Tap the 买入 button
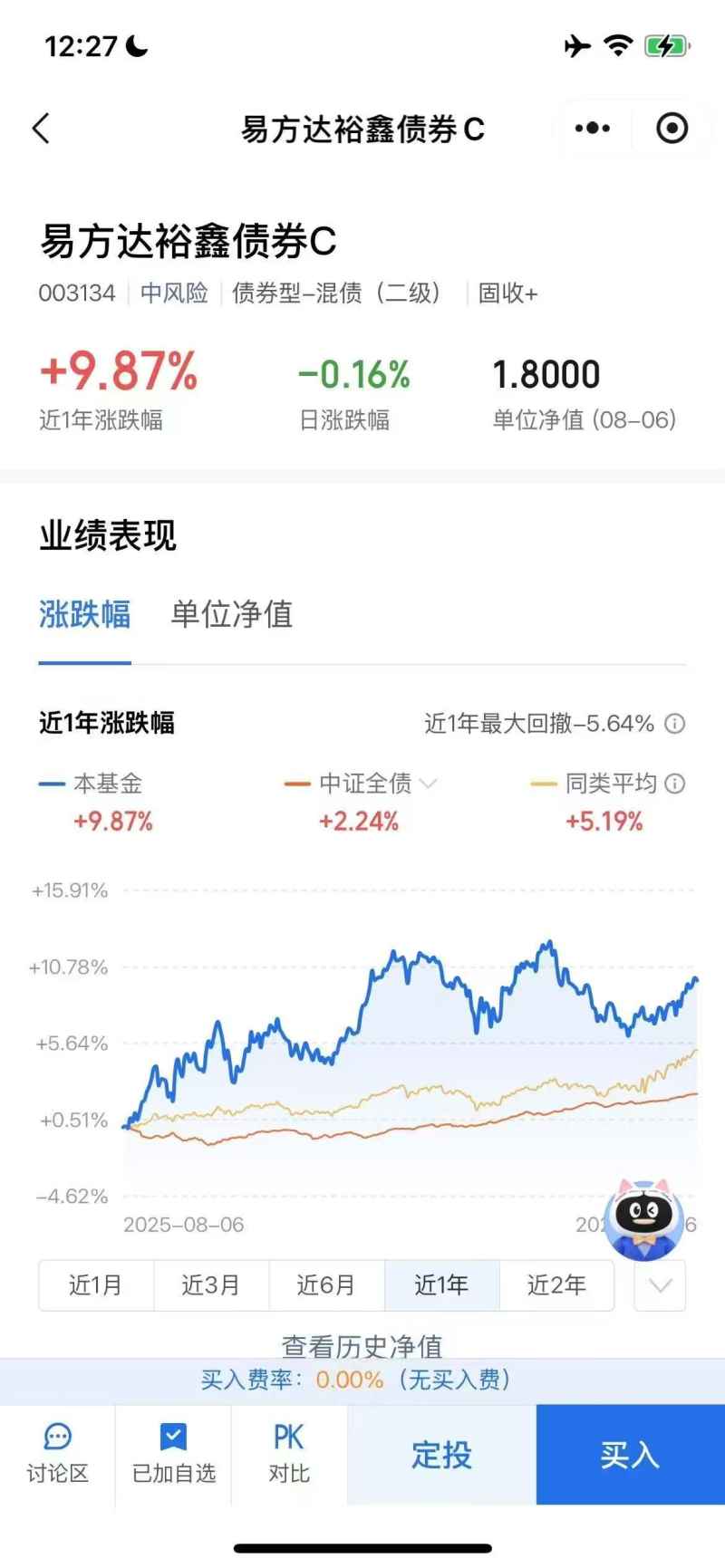The image size is (725, 1568). 631,1455
